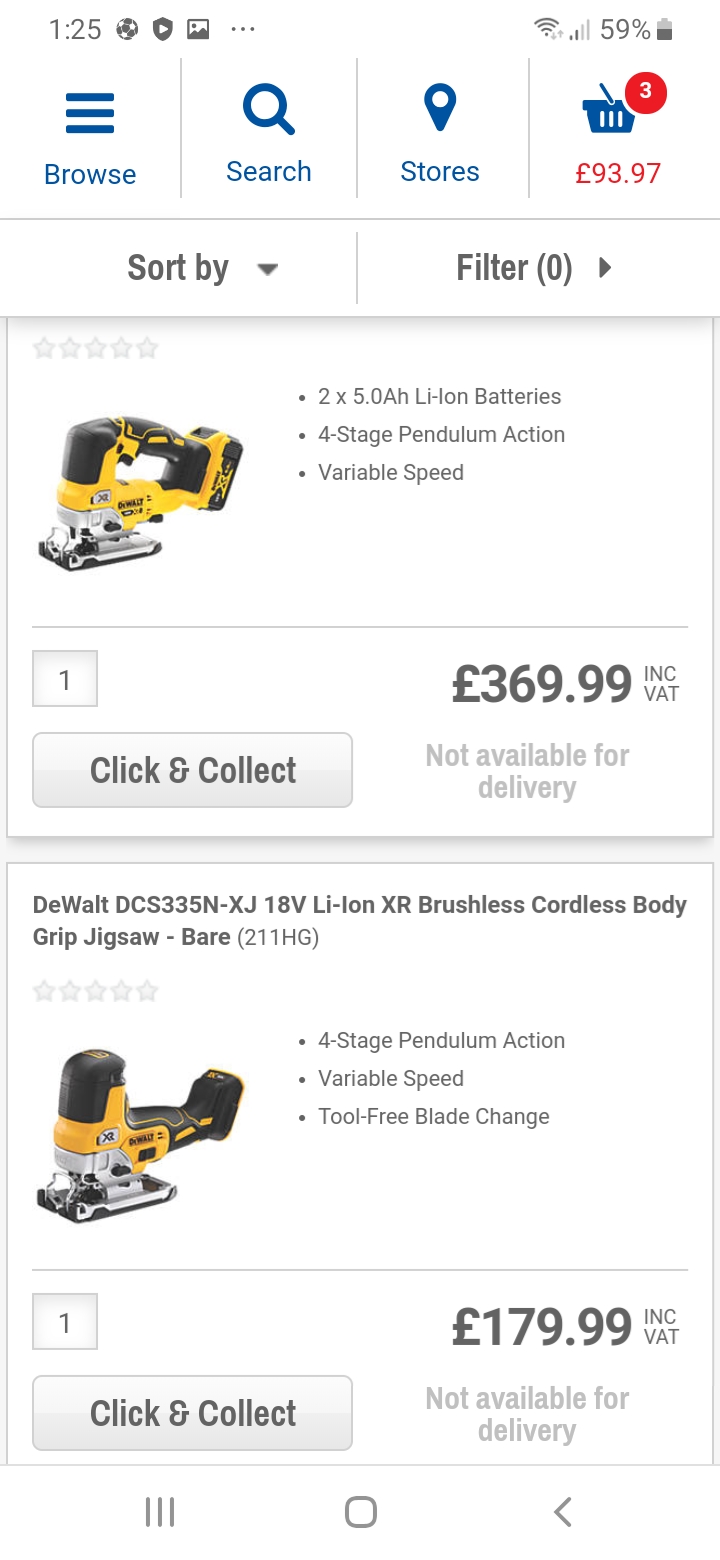Open the DeWalt DCS335N-XJ jigsaw product title
The width and height of the screenshot is (720, 1560).
tap(359, 920)
